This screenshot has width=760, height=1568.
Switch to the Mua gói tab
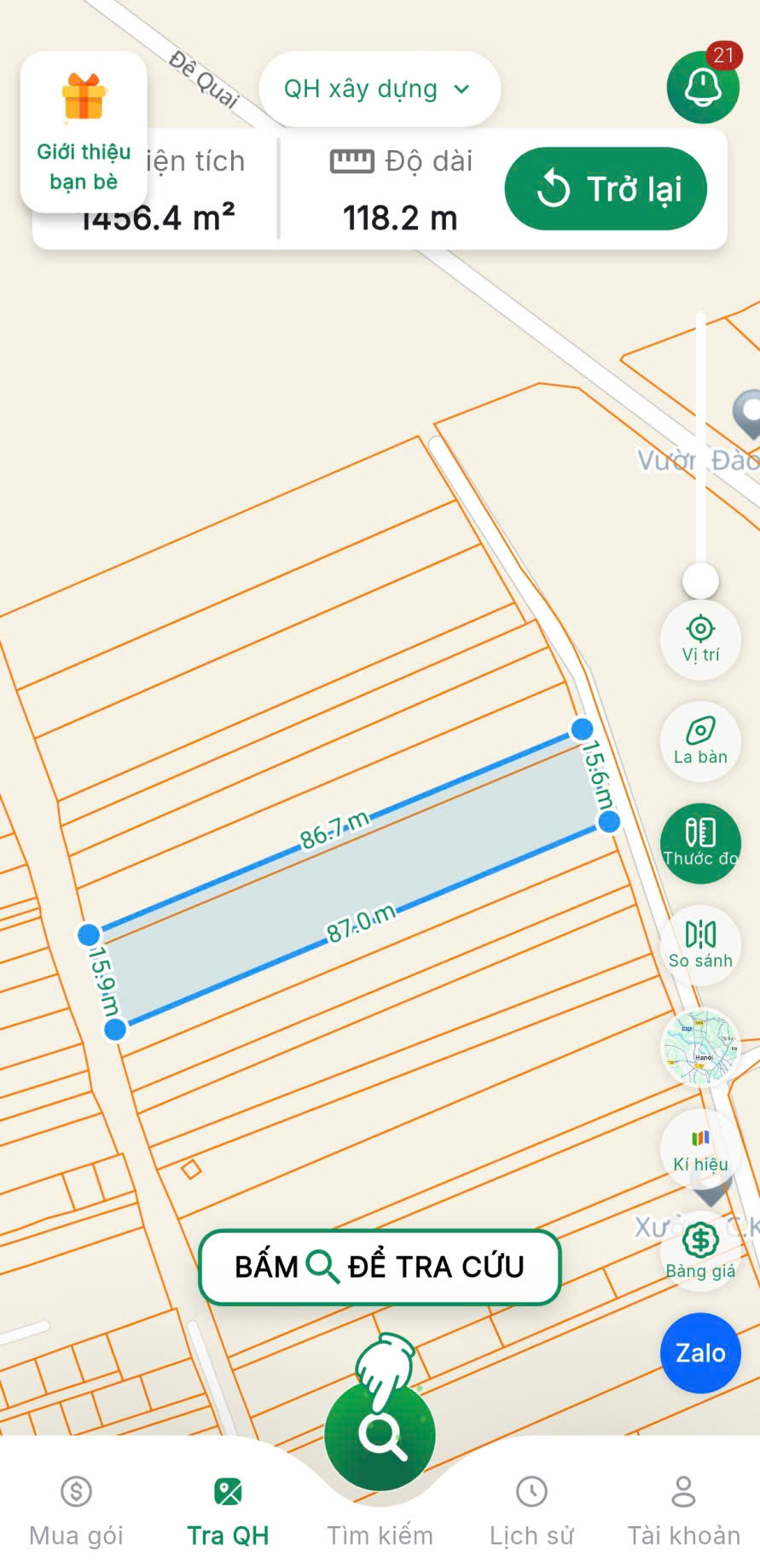click(x=76, y=1511)
